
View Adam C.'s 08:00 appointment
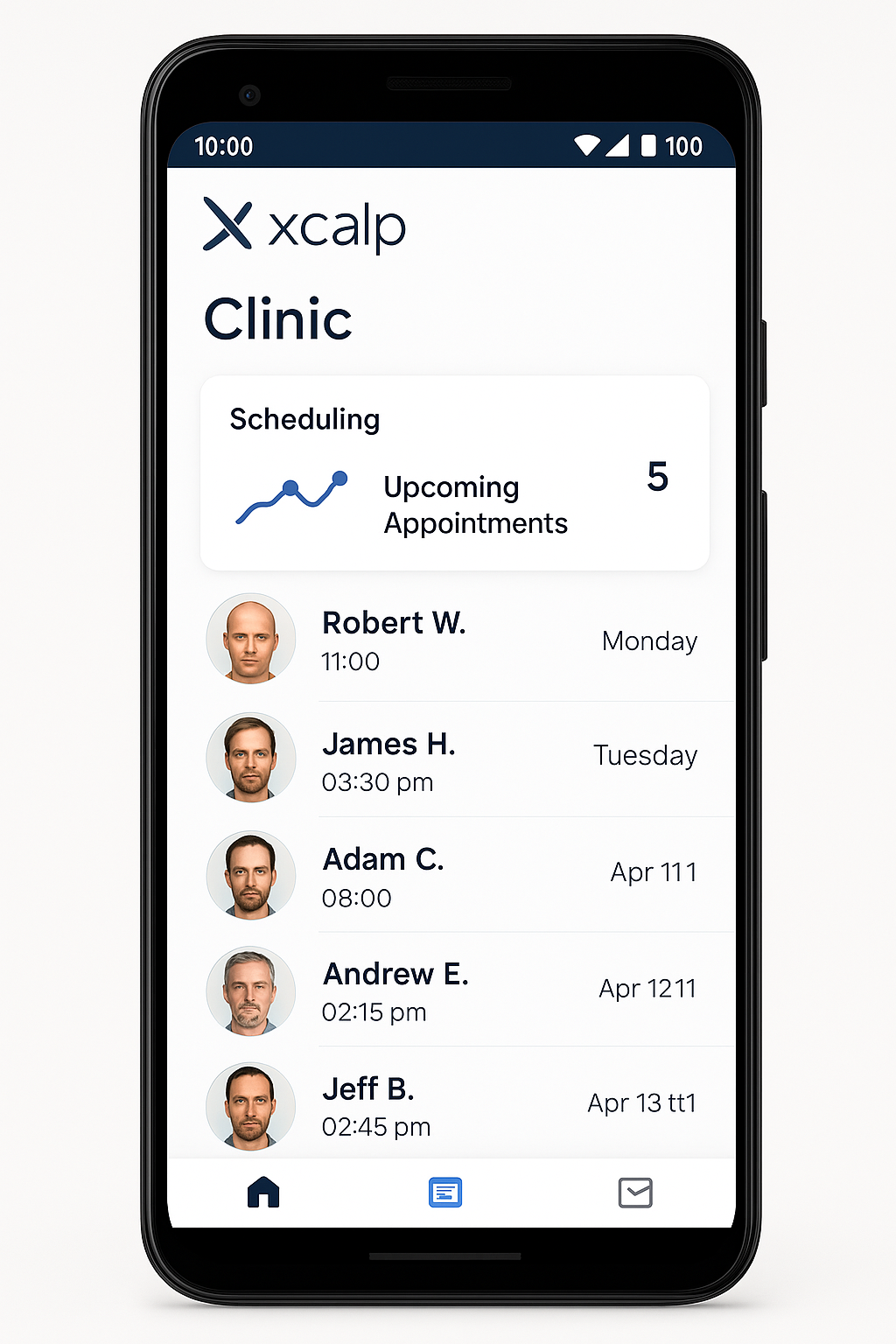tap(454, 875)
